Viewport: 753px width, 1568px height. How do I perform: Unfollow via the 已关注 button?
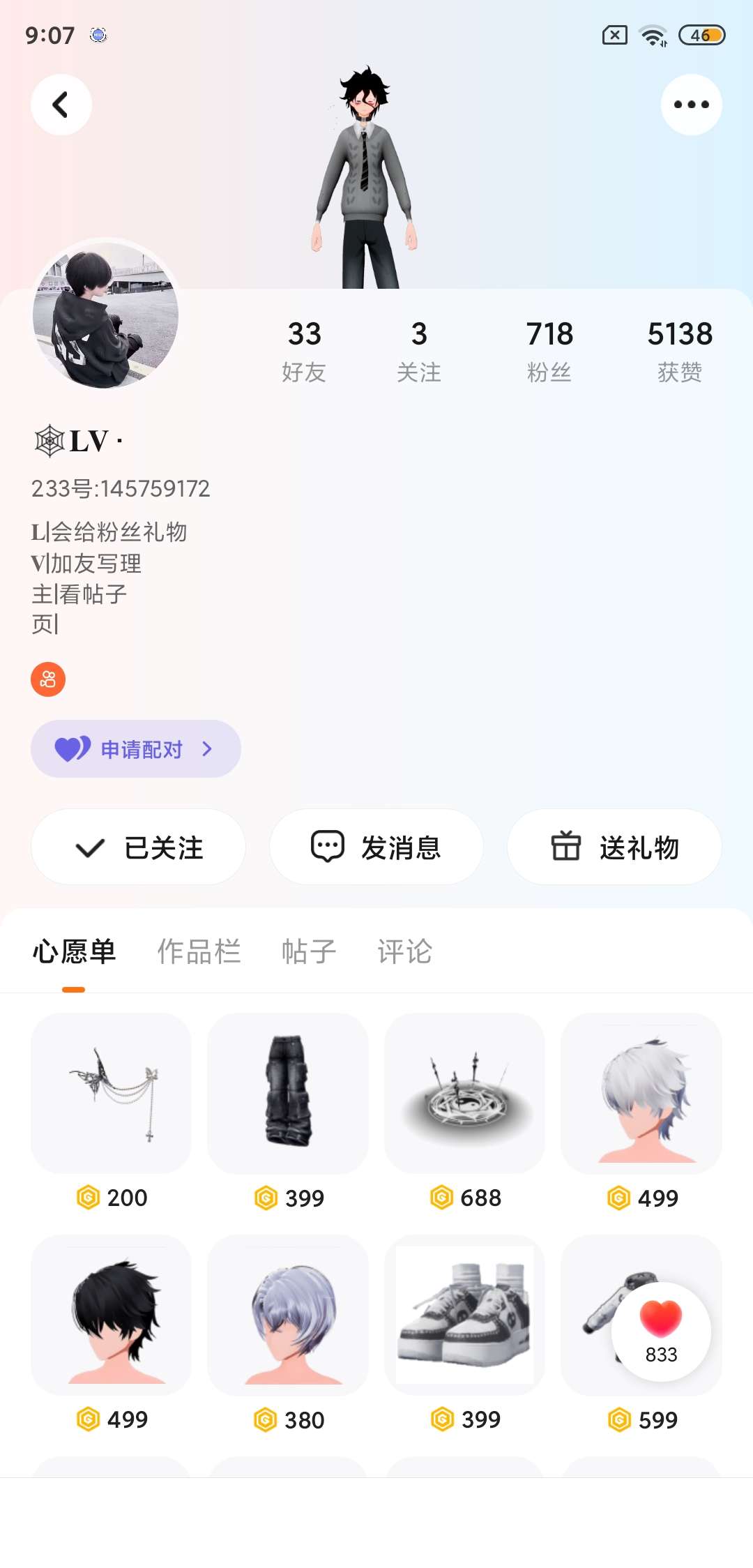pyautogui.click(x=138, y=847)
